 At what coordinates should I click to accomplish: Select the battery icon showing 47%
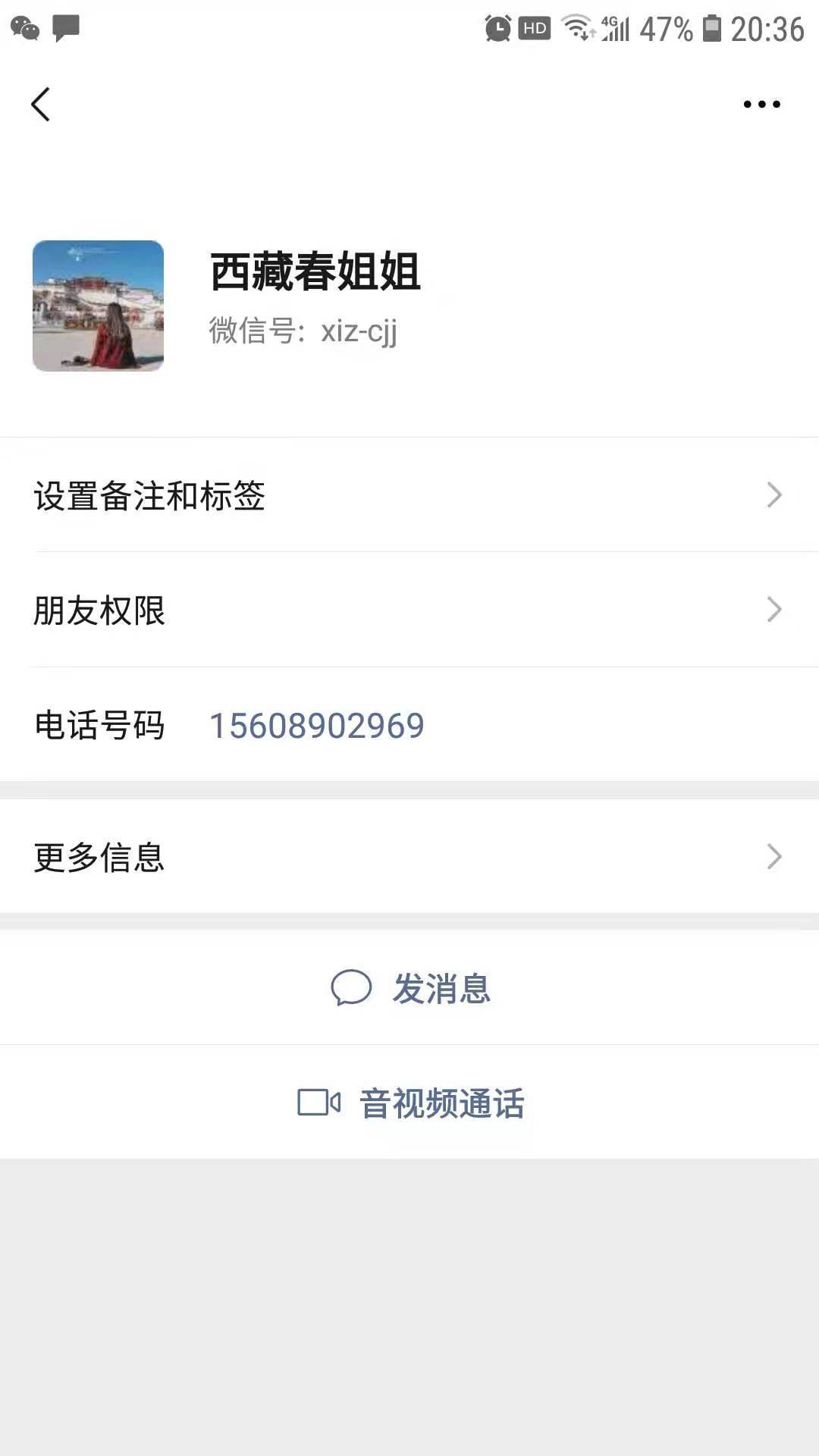[713, 29]
